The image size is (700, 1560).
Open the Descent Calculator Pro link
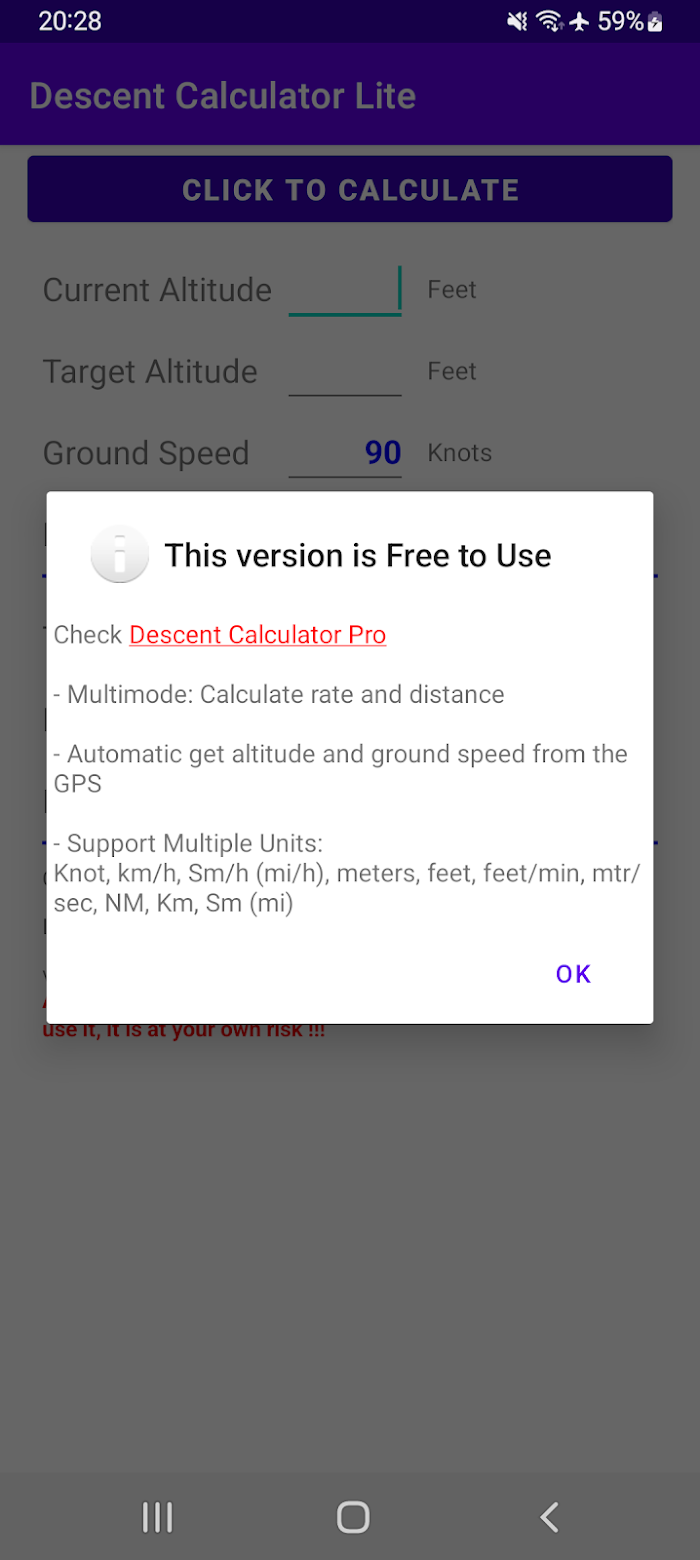click(x=257, y=635)
